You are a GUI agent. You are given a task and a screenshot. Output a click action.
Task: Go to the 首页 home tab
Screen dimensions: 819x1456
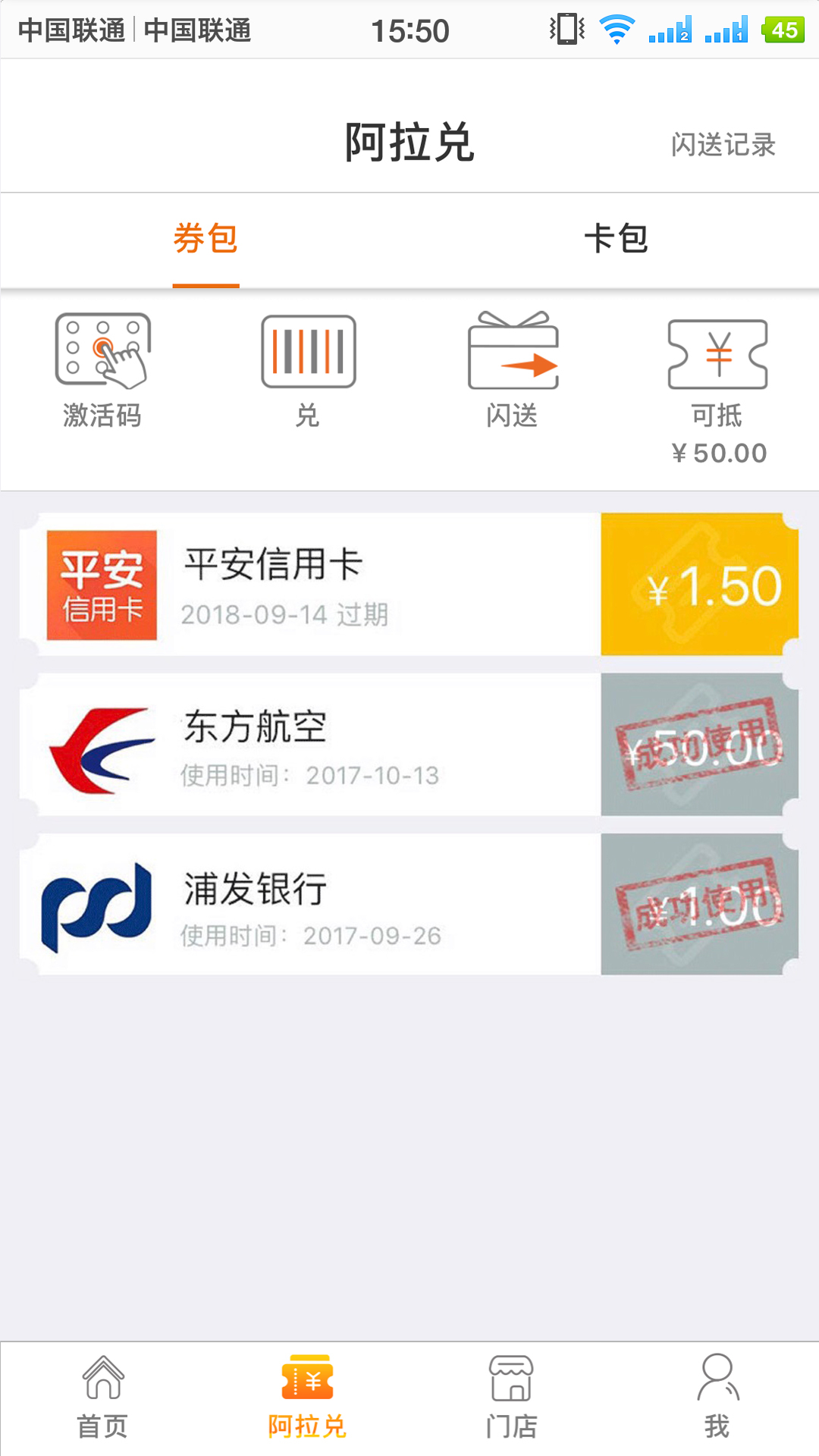tap(102, 1398)
